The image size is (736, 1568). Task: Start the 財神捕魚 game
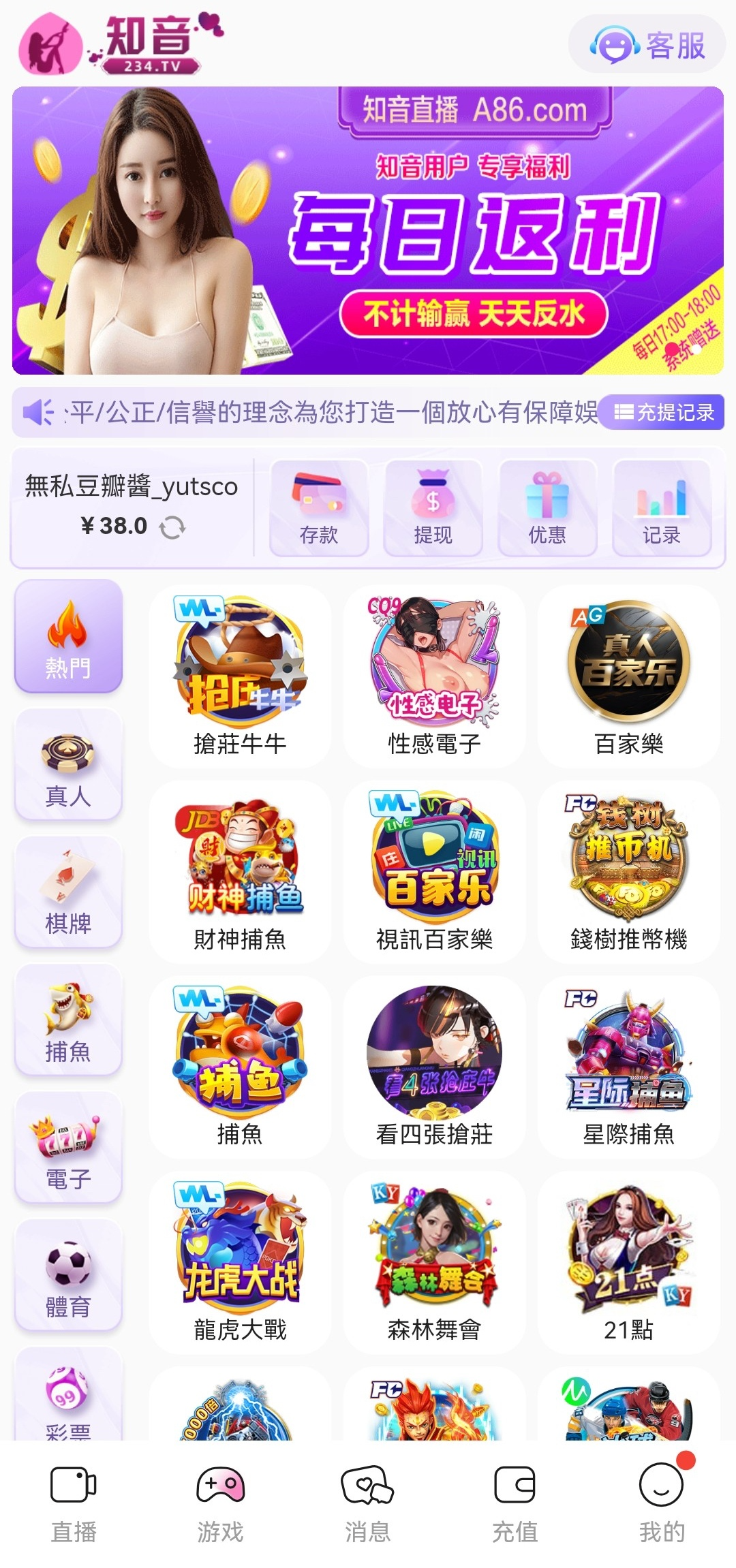[240, 872]
